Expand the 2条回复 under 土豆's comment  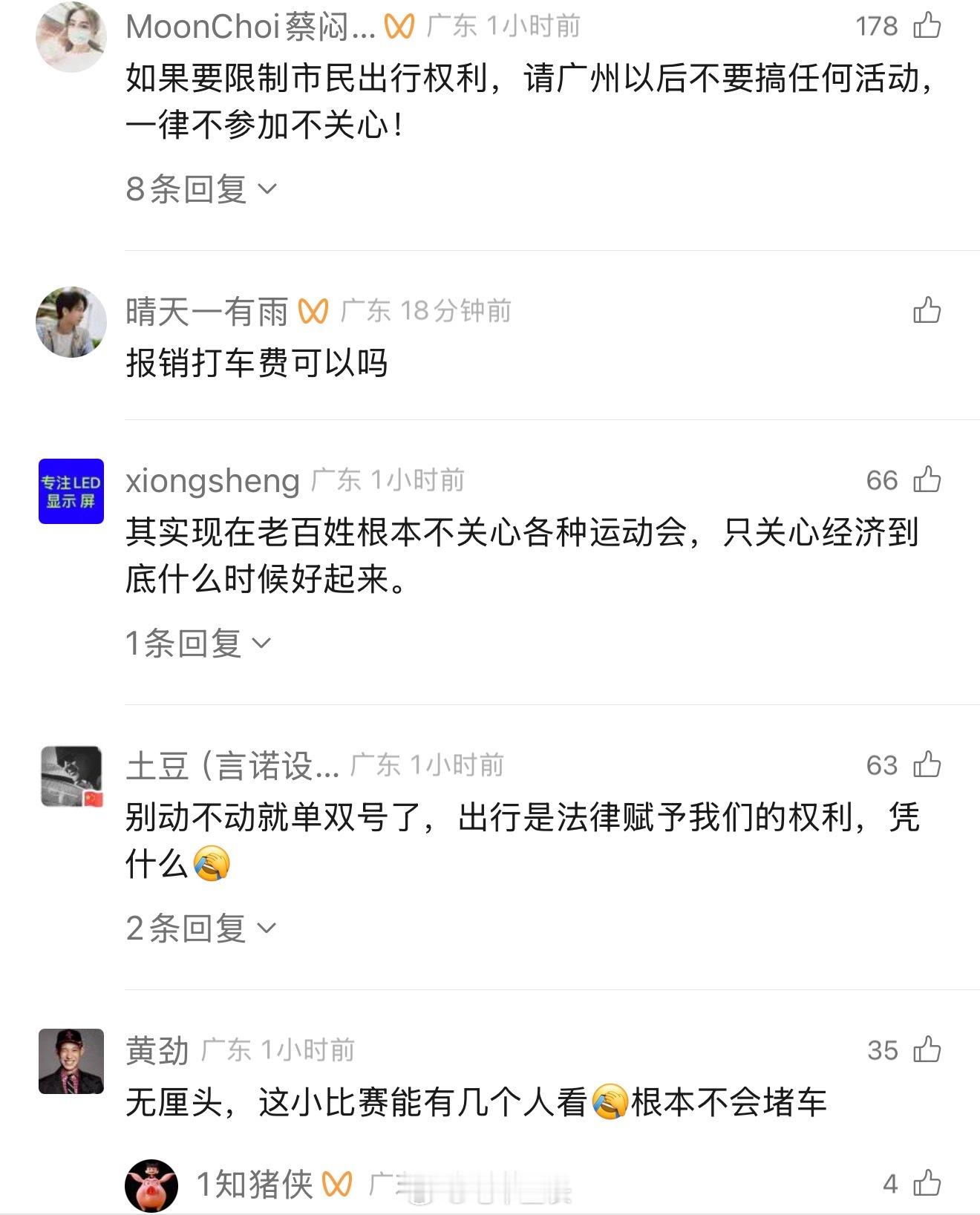(195, 927)
